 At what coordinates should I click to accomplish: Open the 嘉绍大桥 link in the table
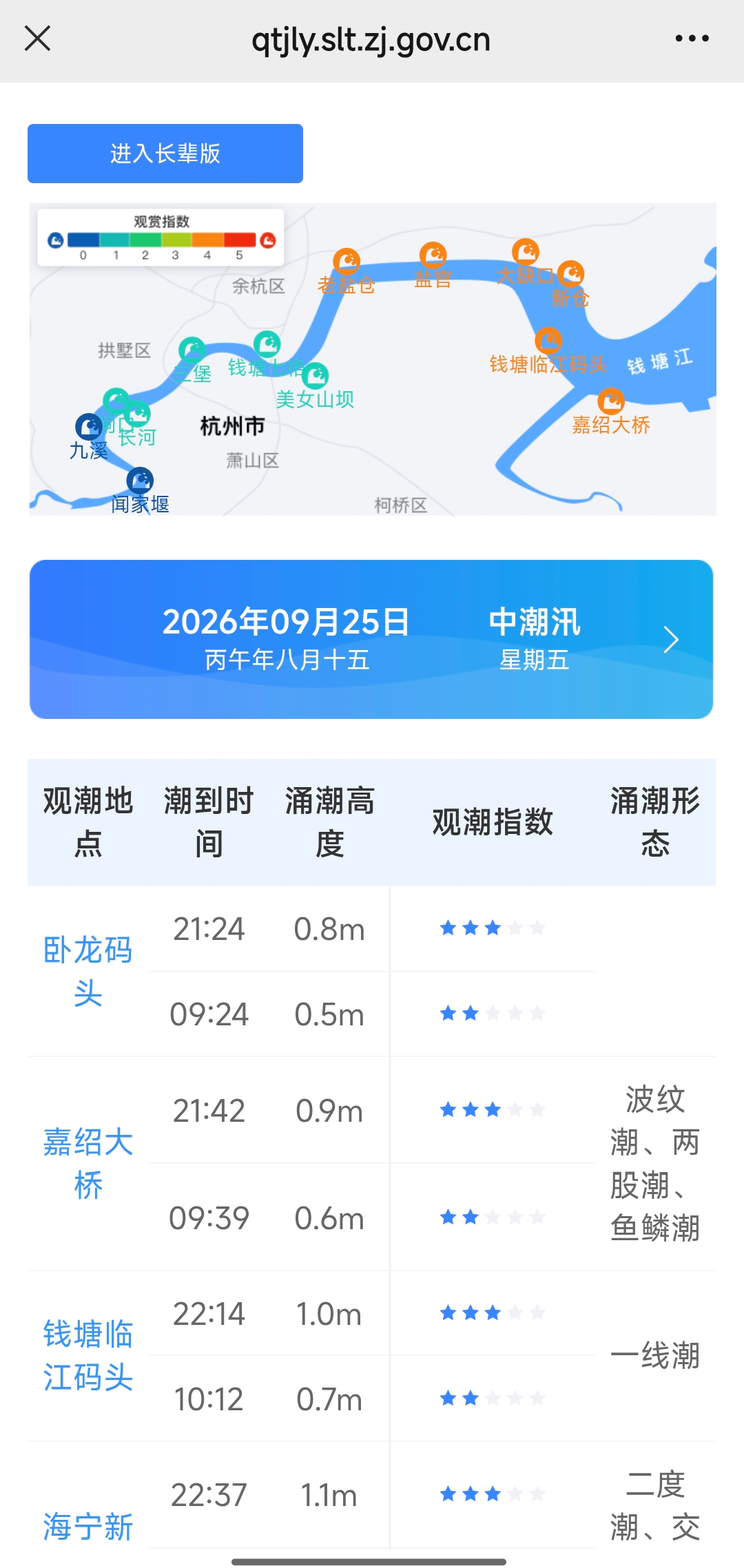point(88,1164)
